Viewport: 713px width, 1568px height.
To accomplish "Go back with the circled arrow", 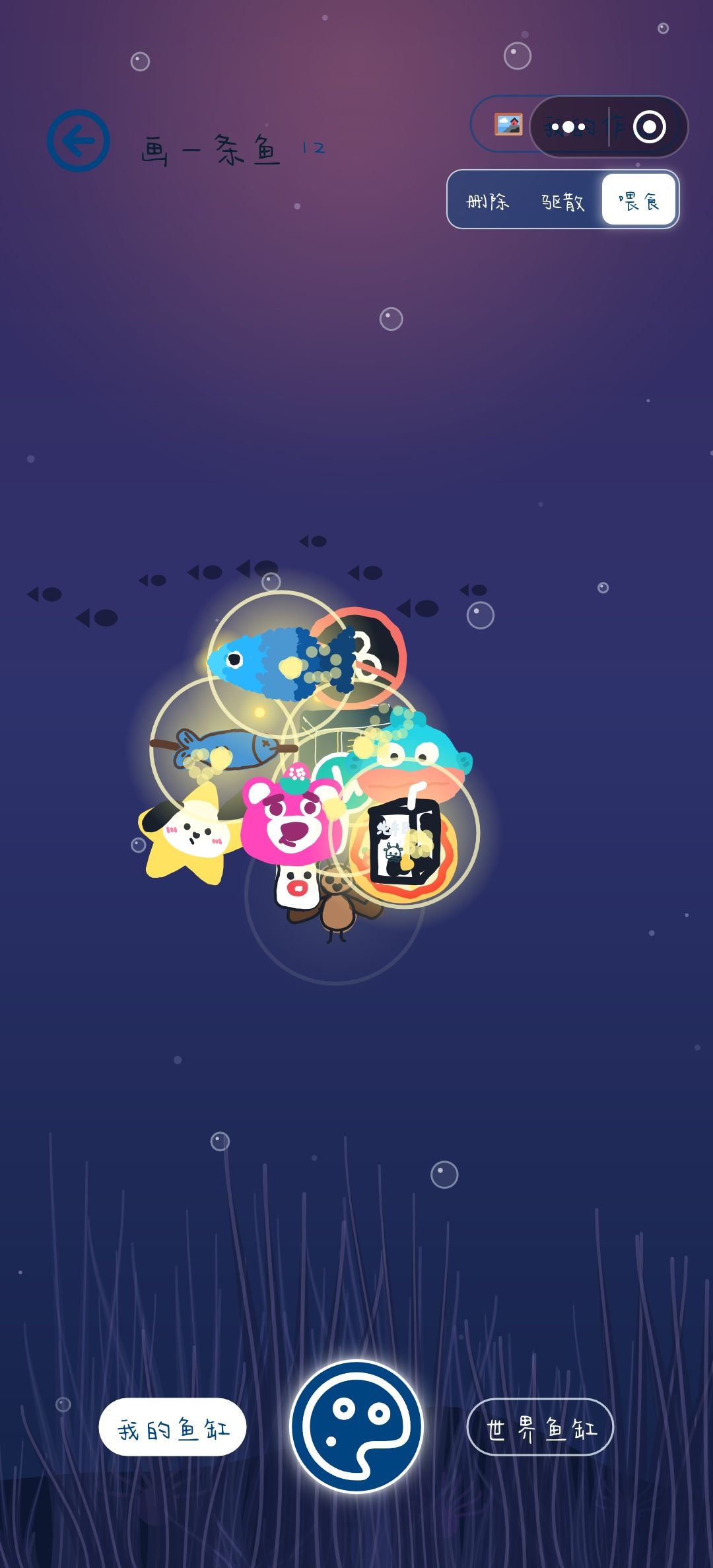I will pyautogui.click(x=79, y=141).
